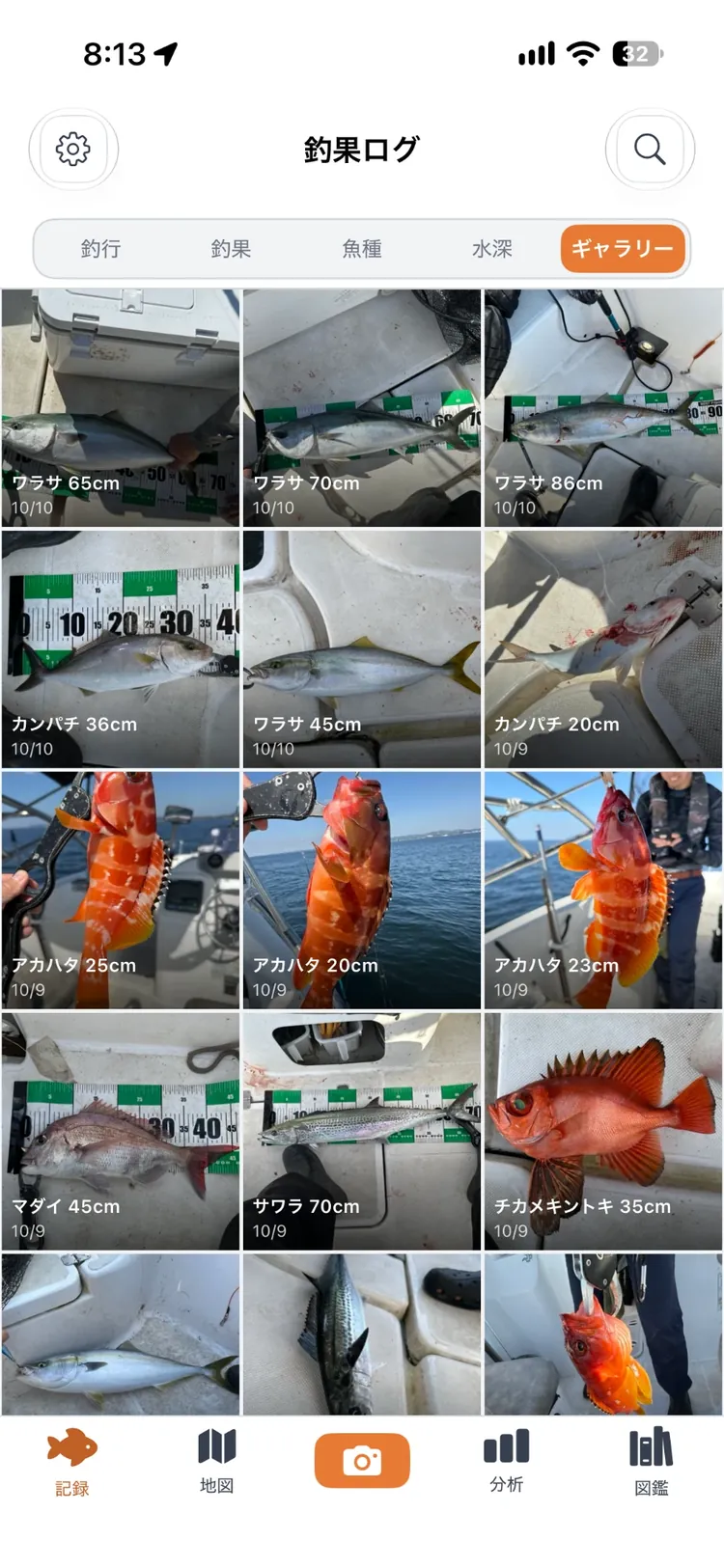Image resolution: width=724 pixels, height=1568 pixels.
Task: Open the アカハタ 20cm photo
Action: click(362, 891)
